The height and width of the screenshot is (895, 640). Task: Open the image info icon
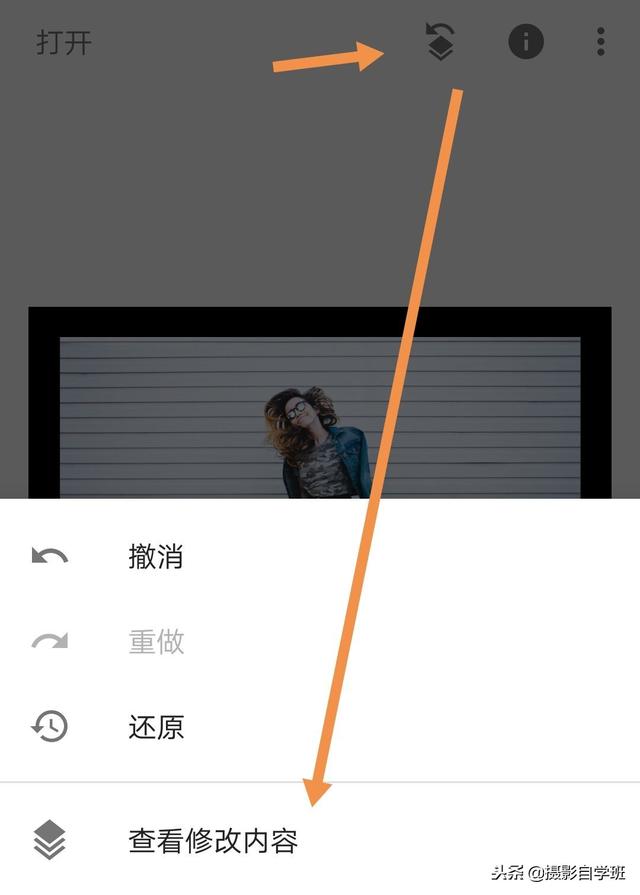526,42
